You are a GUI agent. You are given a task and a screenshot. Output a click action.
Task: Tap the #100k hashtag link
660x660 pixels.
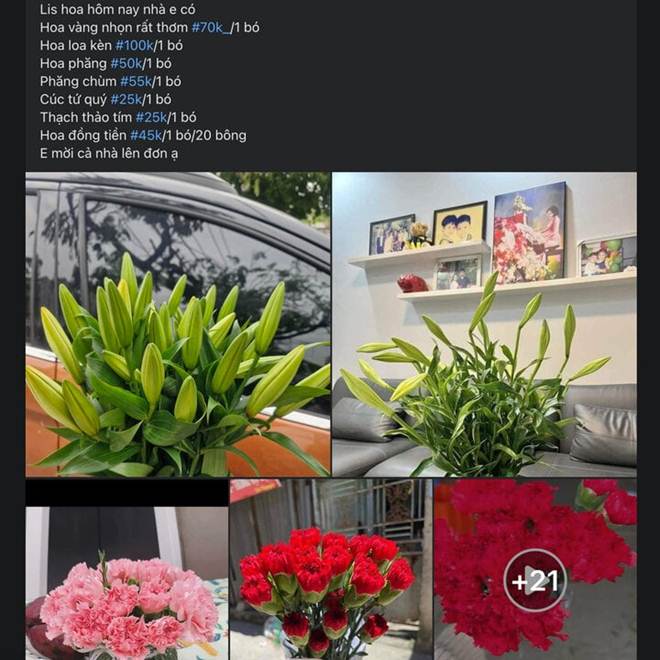pyautogui.click(x=134, y=45)
